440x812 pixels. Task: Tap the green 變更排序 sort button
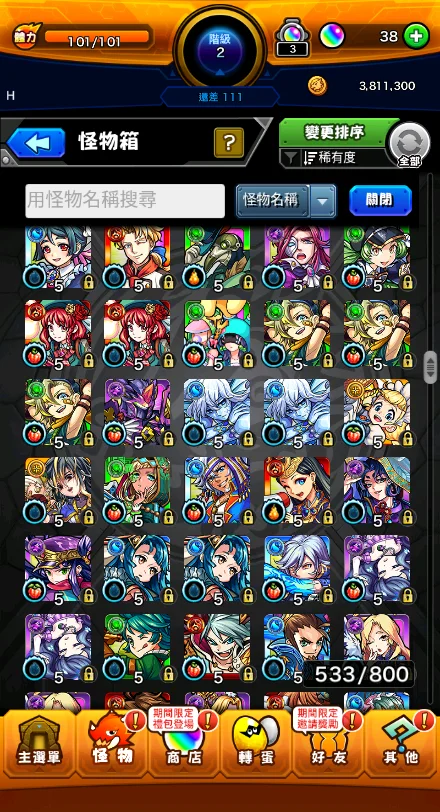(x=334, y=133)
